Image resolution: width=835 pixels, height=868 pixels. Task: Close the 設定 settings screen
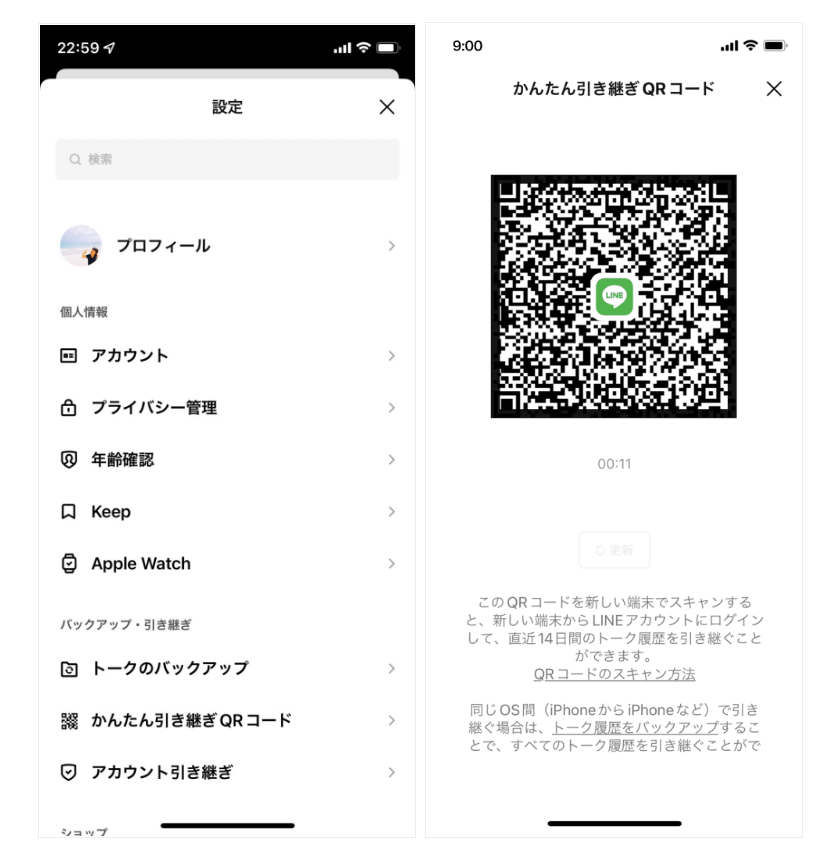[387, 107]
